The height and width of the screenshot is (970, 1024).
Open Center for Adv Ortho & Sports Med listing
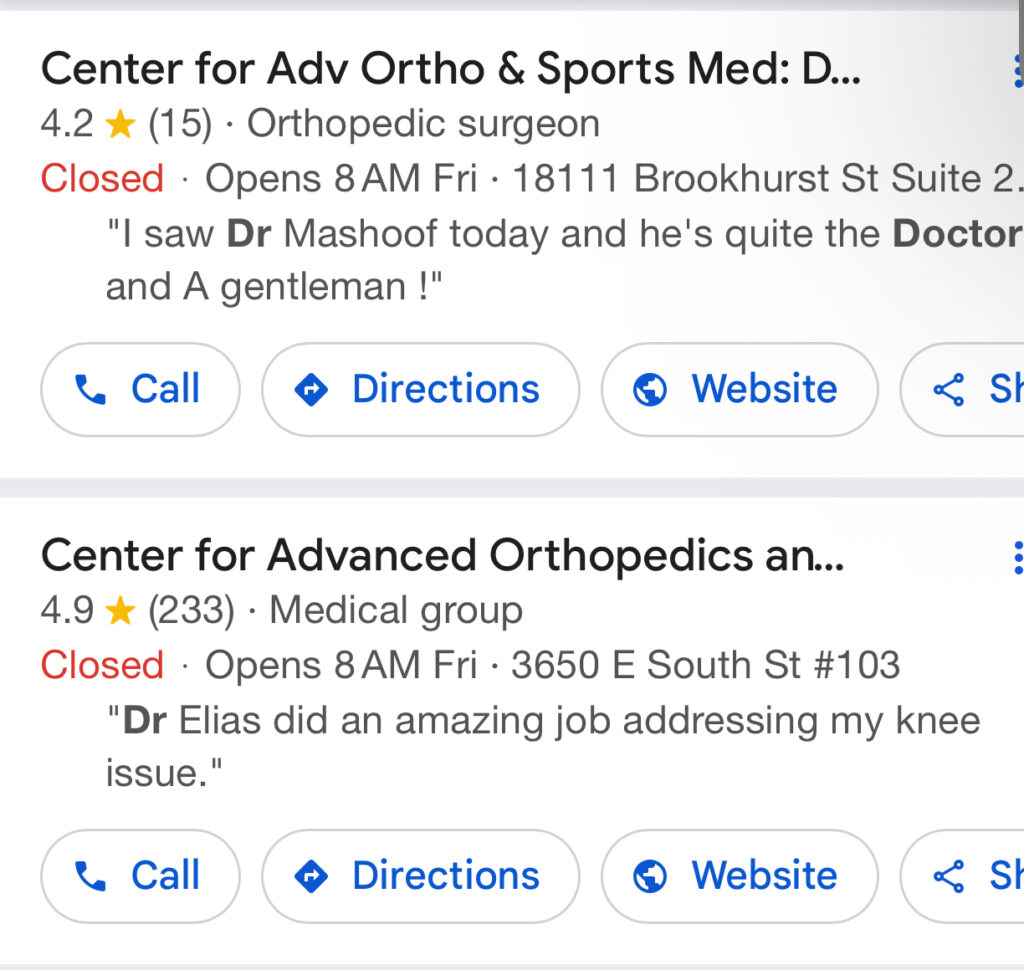(x=450, y=68)
